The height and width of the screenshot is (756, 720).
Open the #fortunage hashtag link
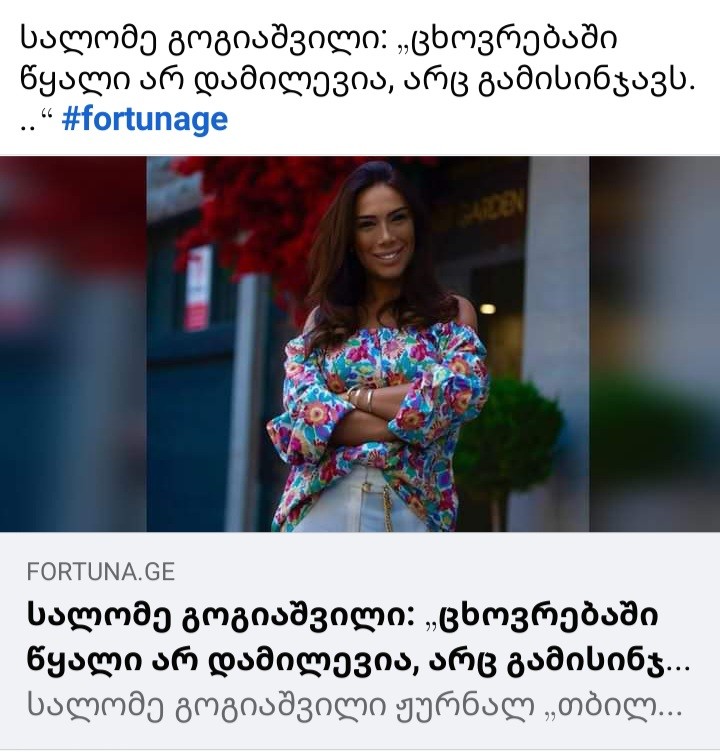click(144, 120)
